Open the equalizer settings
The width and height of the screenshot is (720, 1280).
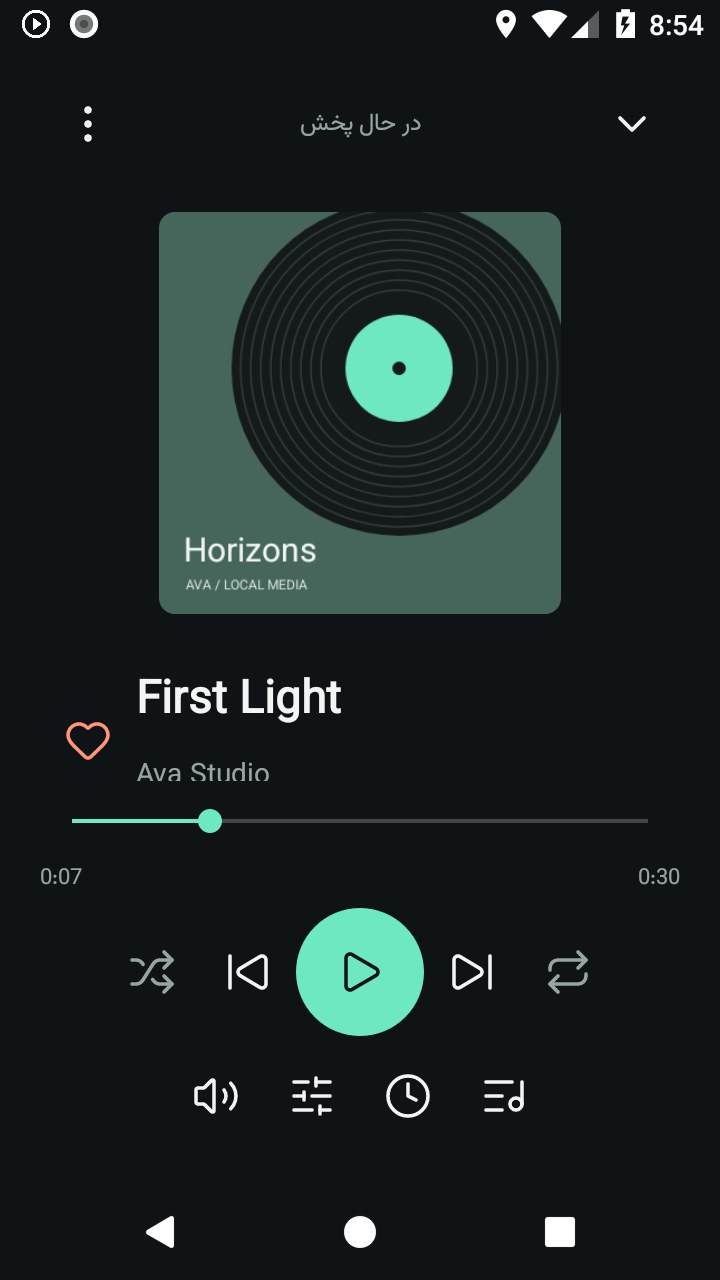click(x=312, y=1097)
